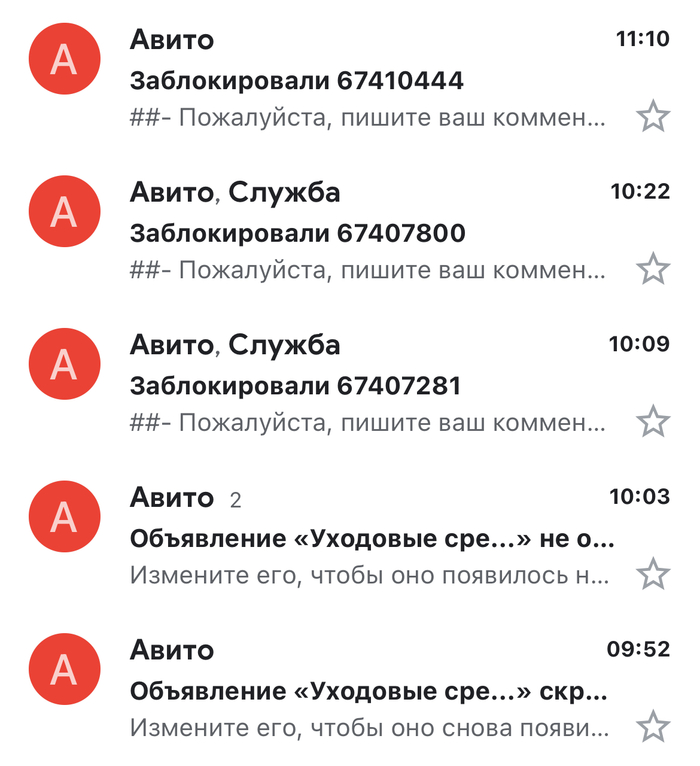Star the email 'Заблокировали 67410444'

pyautogui.click(x=653, y=117)
